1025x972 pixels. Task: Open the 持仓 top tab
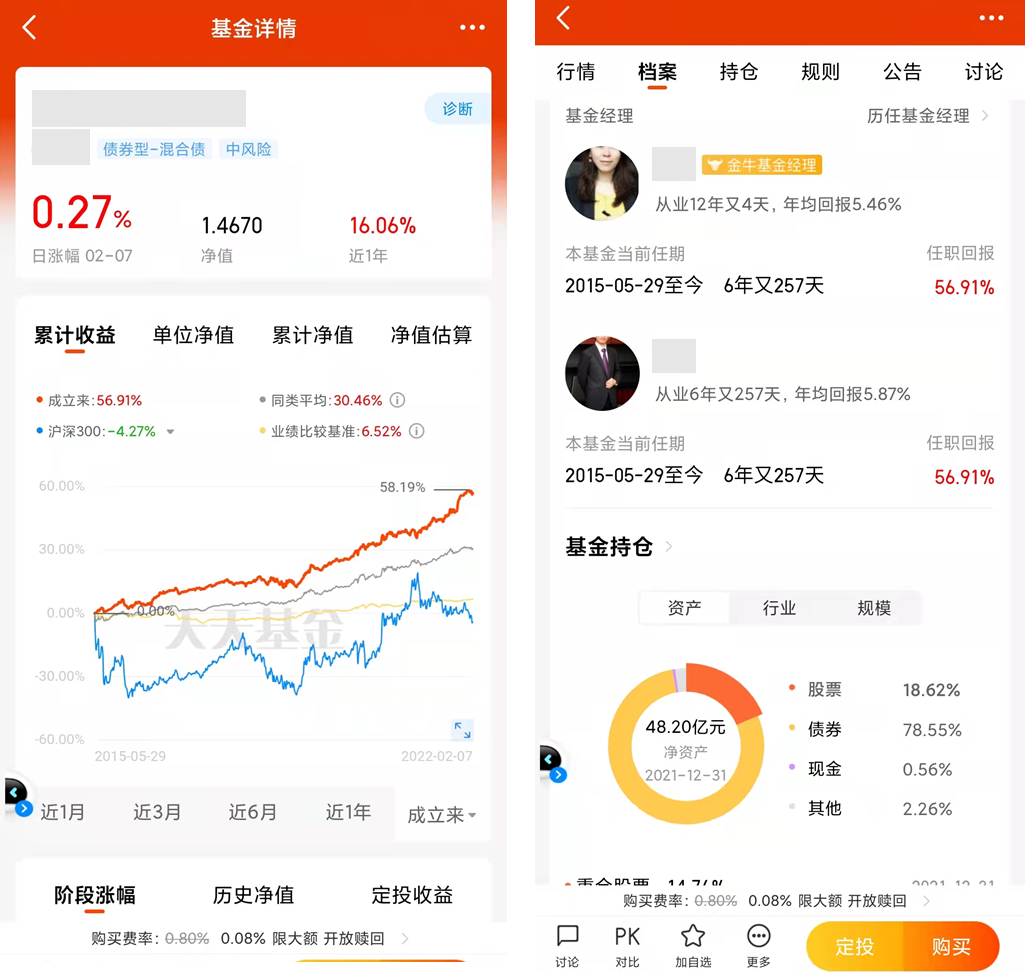739,72
